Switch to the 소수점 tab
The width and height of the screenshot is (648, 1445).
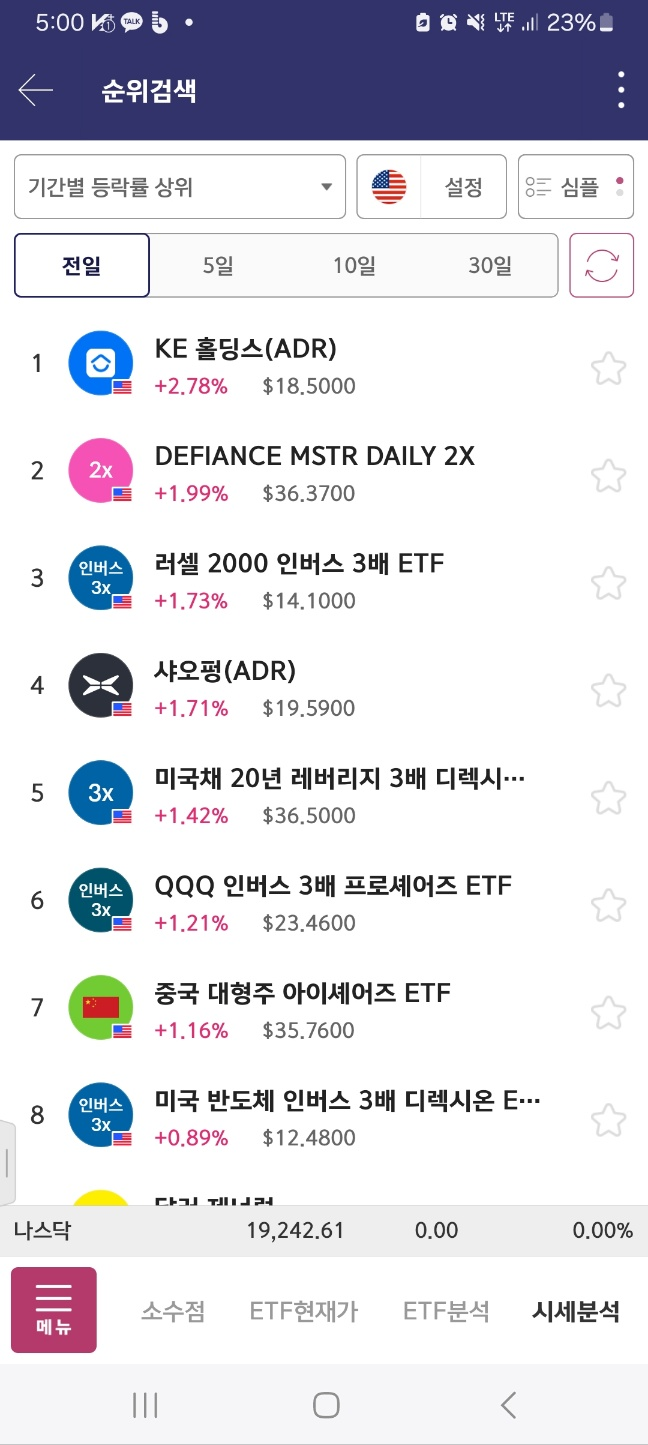(173, 1311)
